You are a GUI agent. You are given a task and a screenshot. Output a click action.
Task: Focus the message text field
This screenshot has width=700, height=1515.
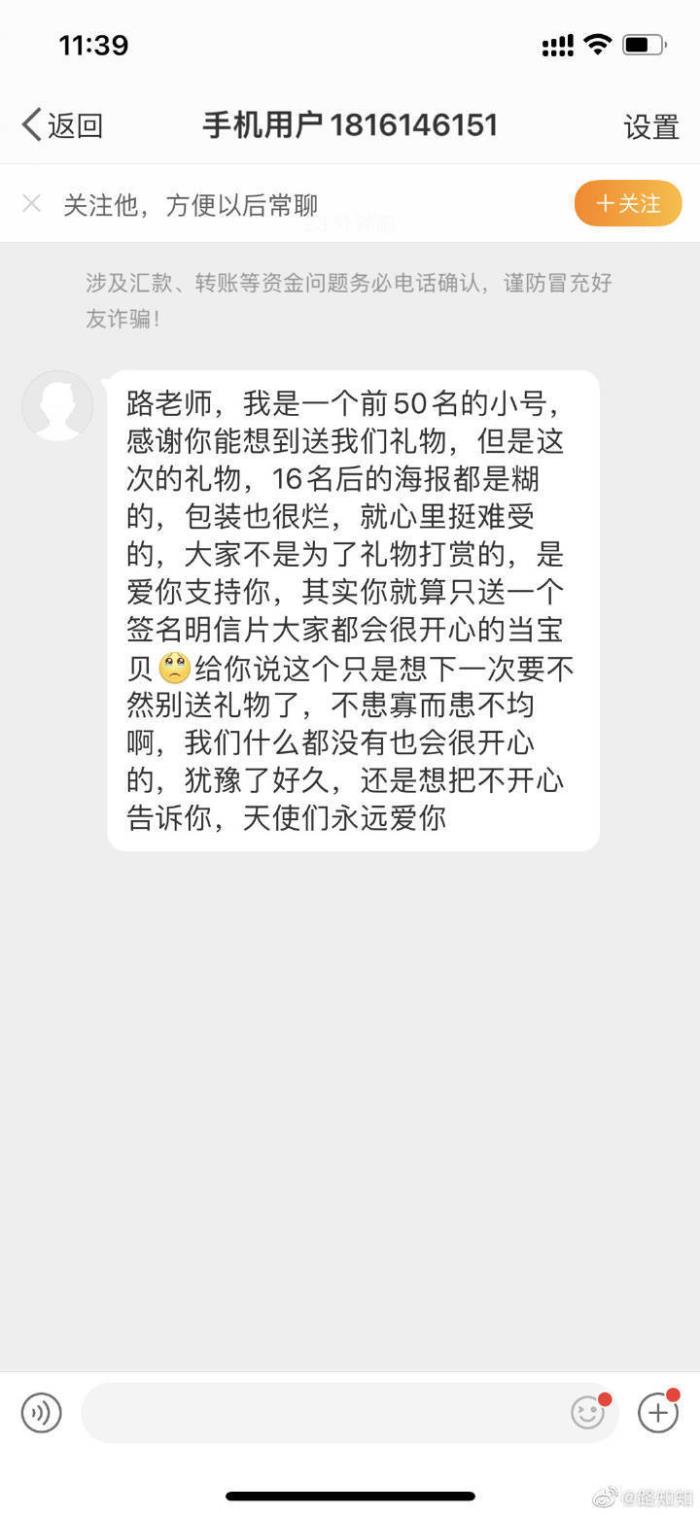320,1413
